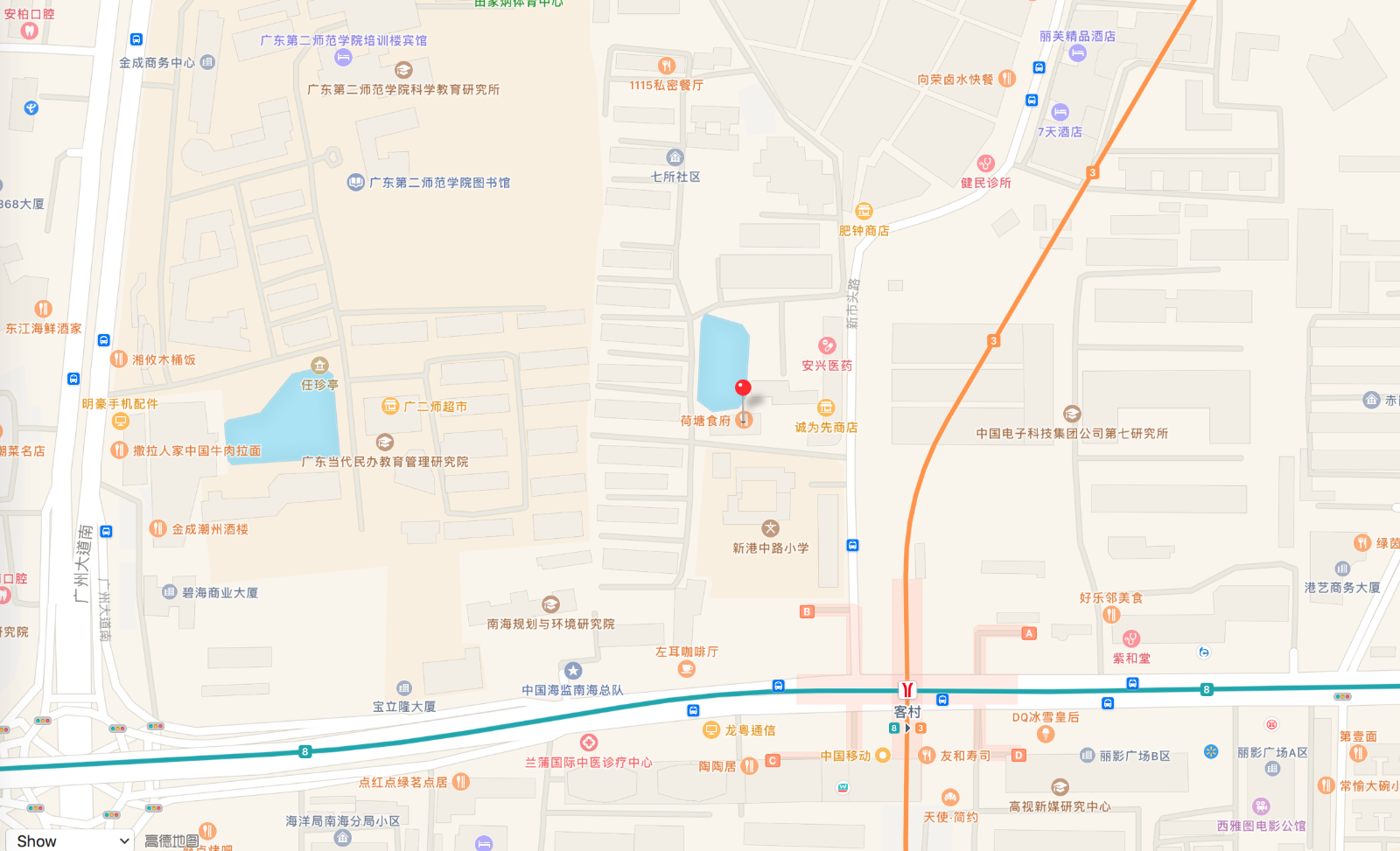
Task: Select the 金成潮州酒楼 restaurant marker
Action: 158,528
